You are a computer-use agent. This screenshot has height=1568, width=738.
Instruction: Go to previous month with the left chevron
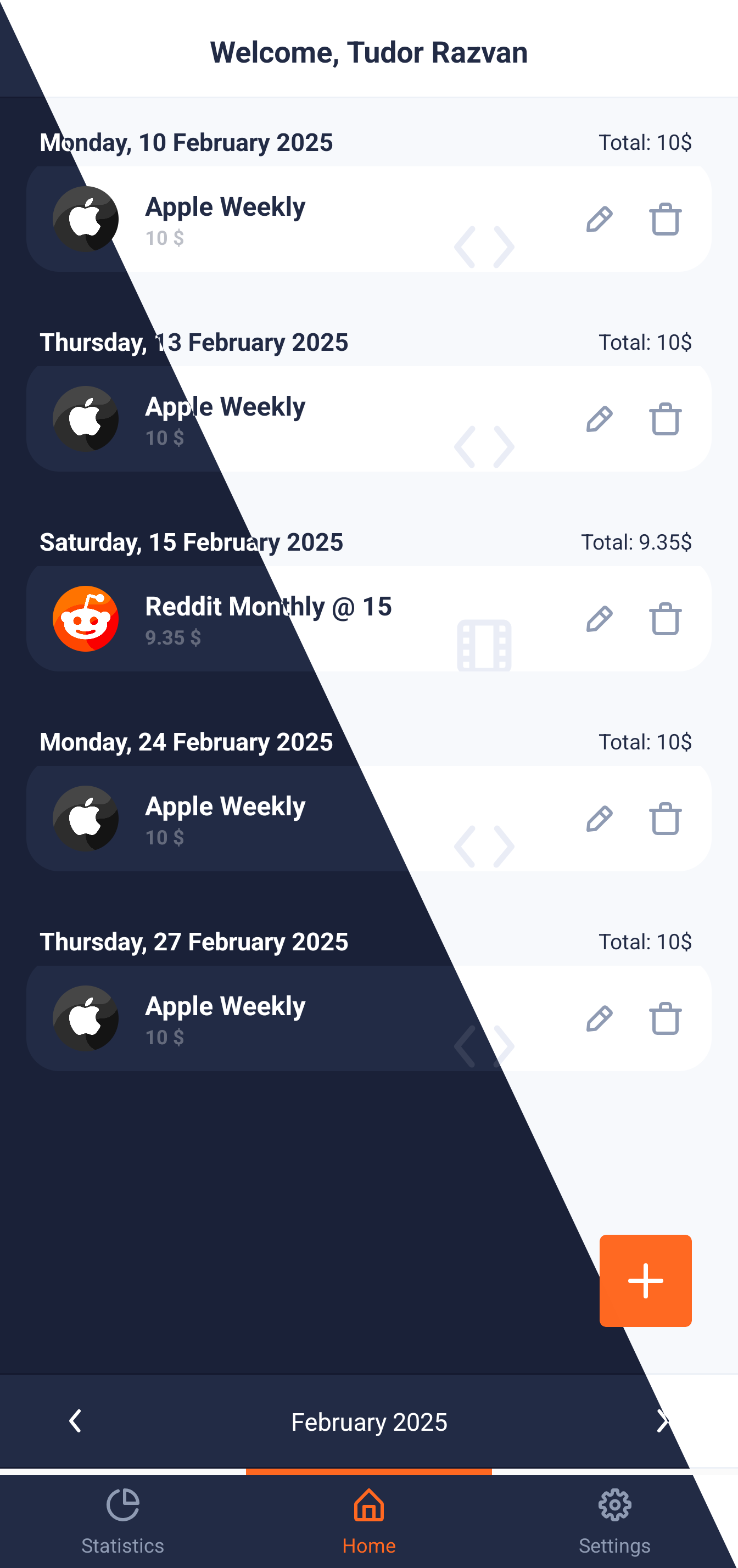click(x=74, y=1421)
